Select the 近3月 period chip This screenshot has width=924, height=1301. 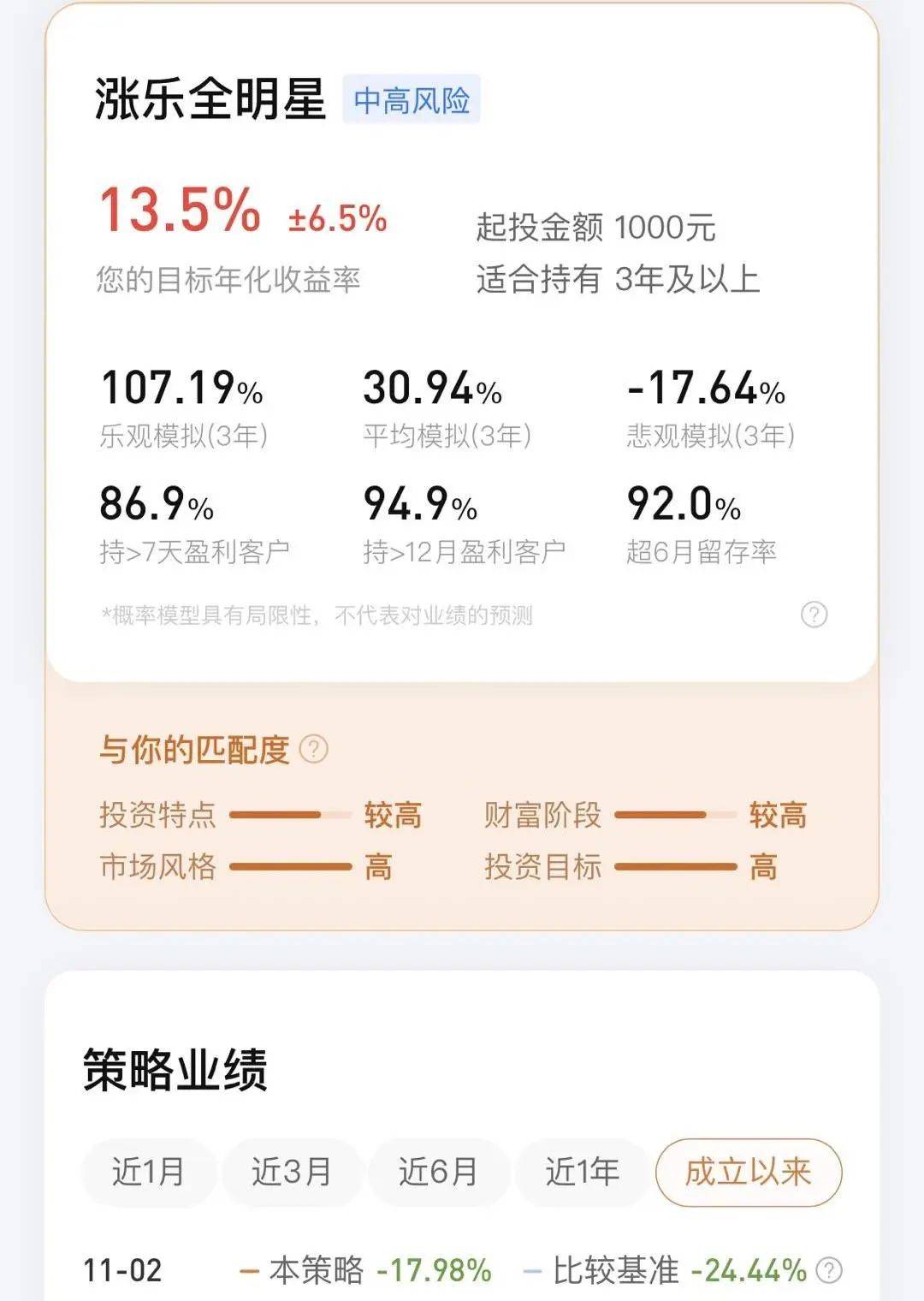click(292, 1172)
